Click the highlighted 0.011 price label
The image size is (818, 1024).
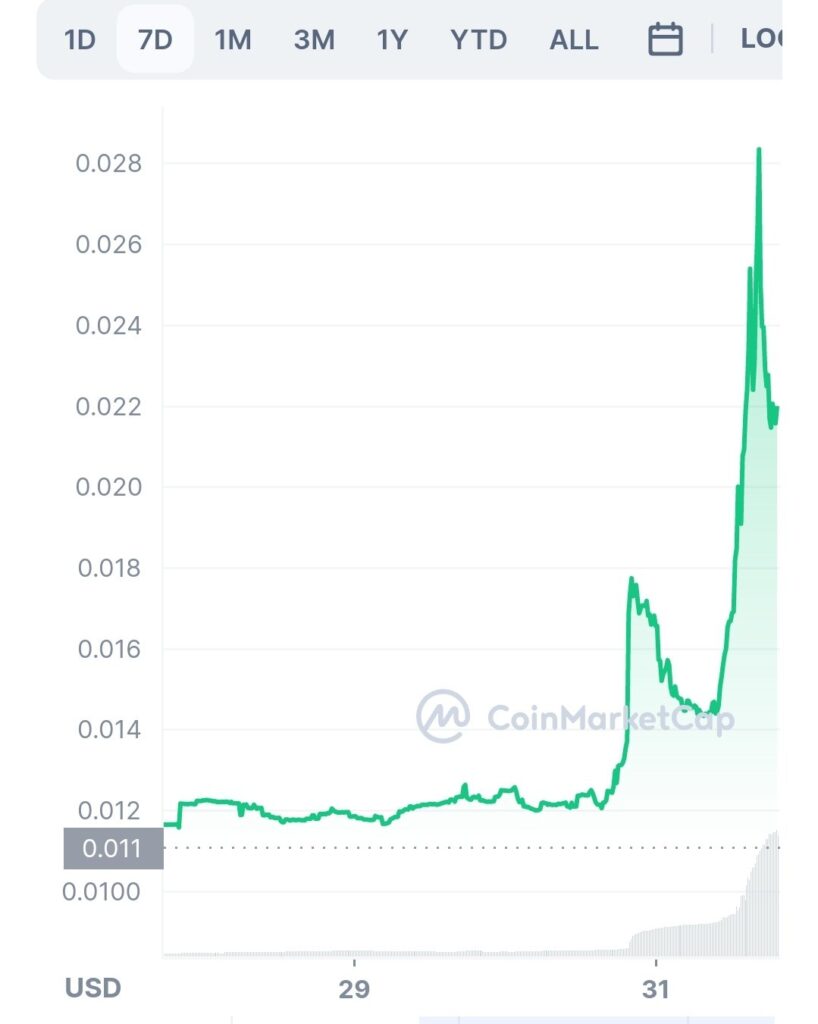click(x=111, y=849)
